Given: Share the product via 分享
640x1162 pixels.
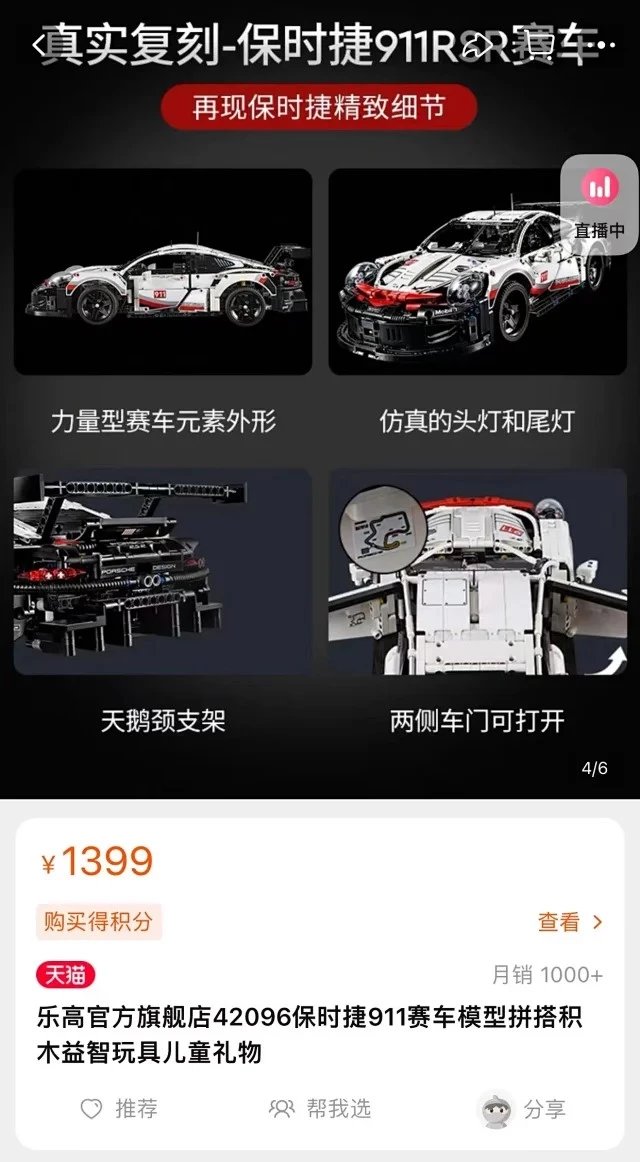Looking at the screenshot, I should click(x=521, y=1109).
